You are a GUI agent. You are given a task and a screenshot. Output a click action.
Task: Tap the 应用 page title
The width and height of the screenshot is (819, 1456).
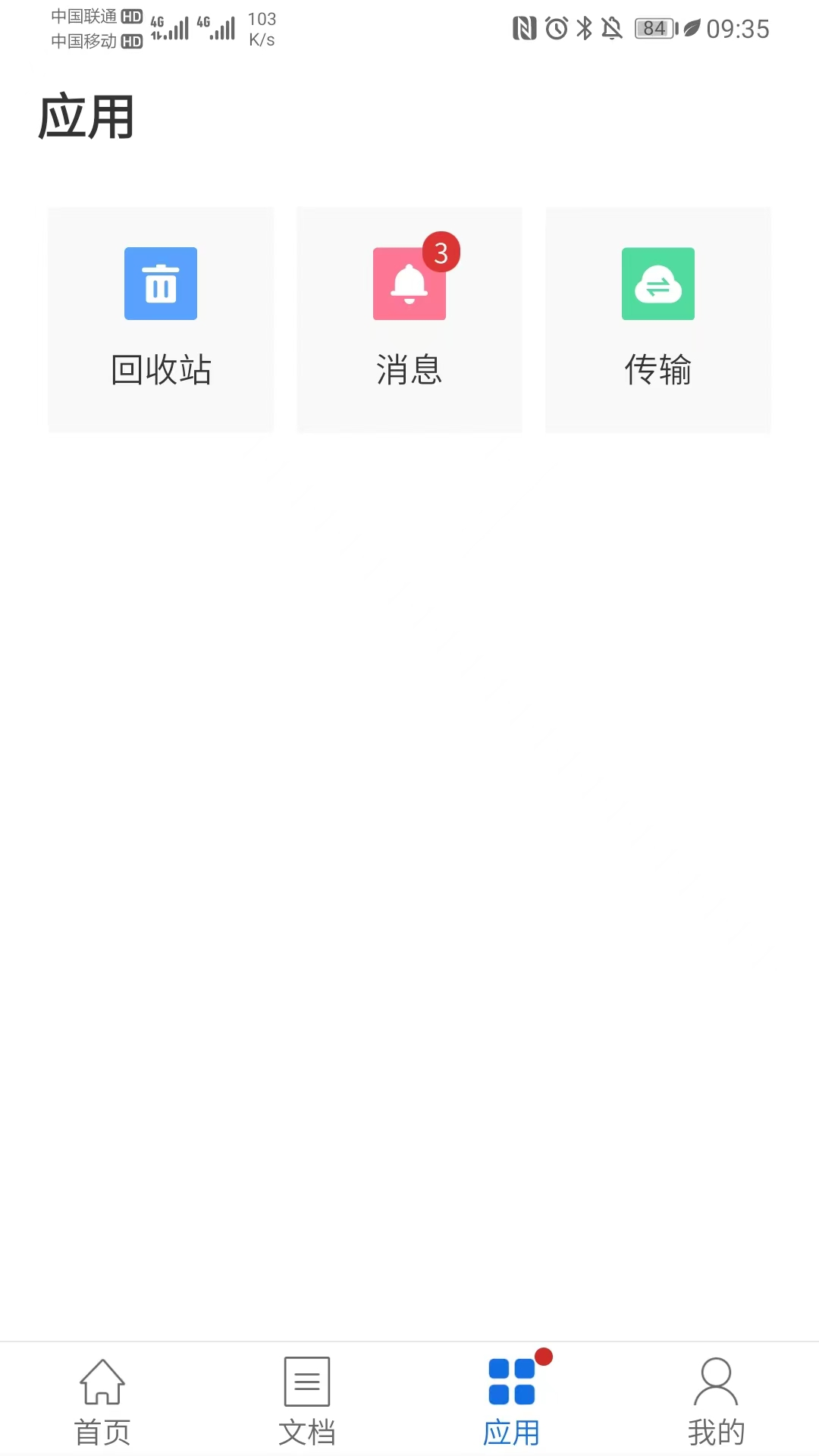coord(85,118)
